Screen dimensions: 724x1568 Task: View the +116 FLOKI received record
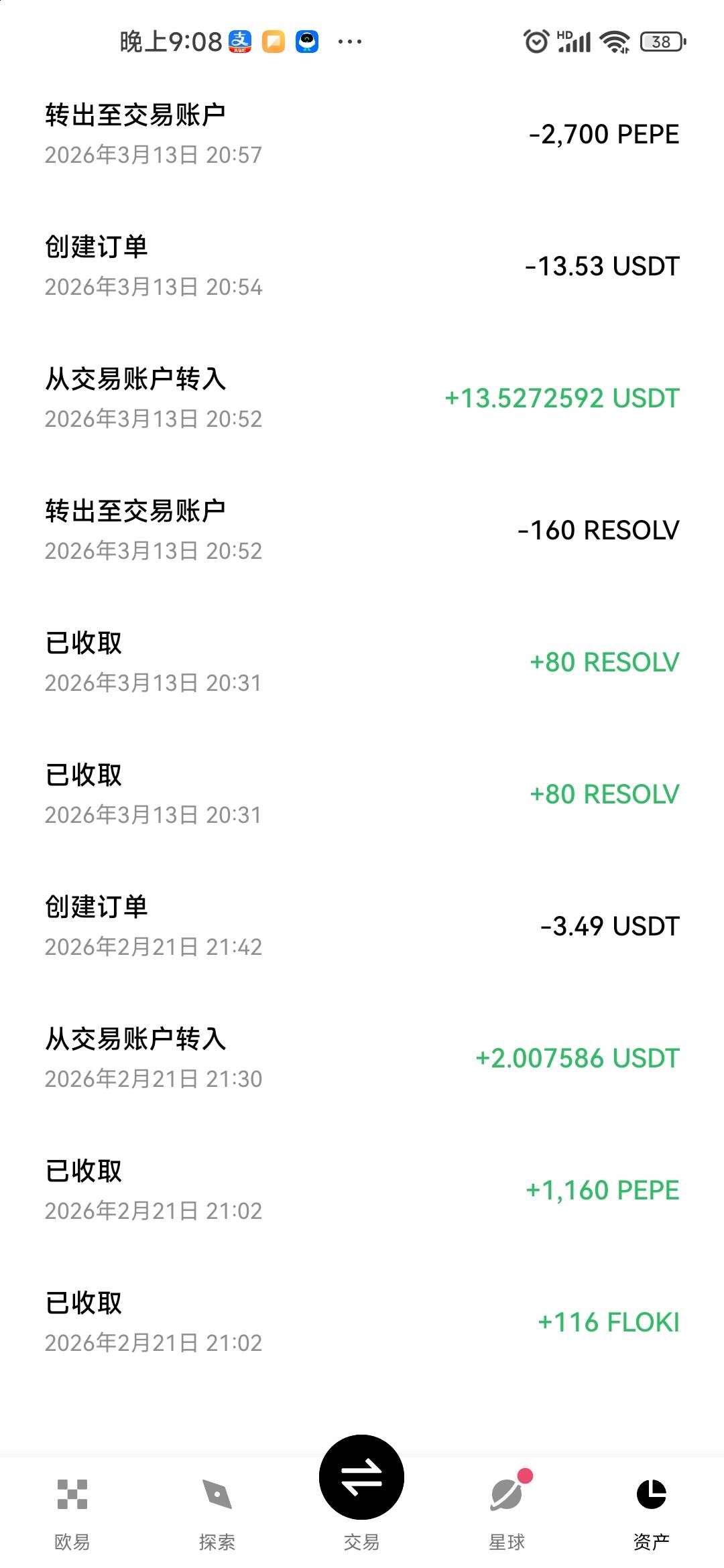[x=362, y=1322]
